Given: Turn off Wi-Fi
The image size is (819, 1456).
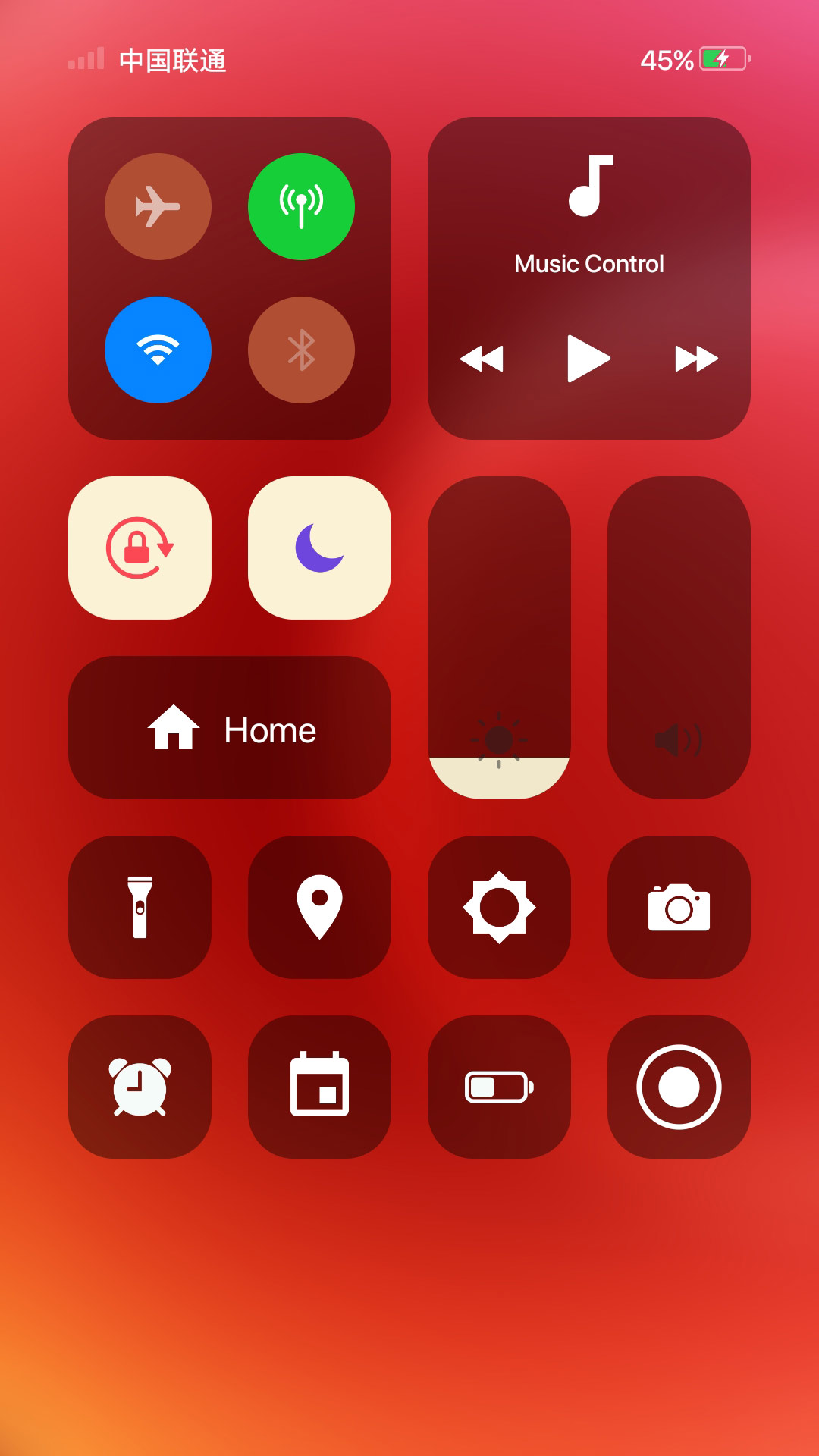Looking at the screenshot, I should [x=158, y=350].
